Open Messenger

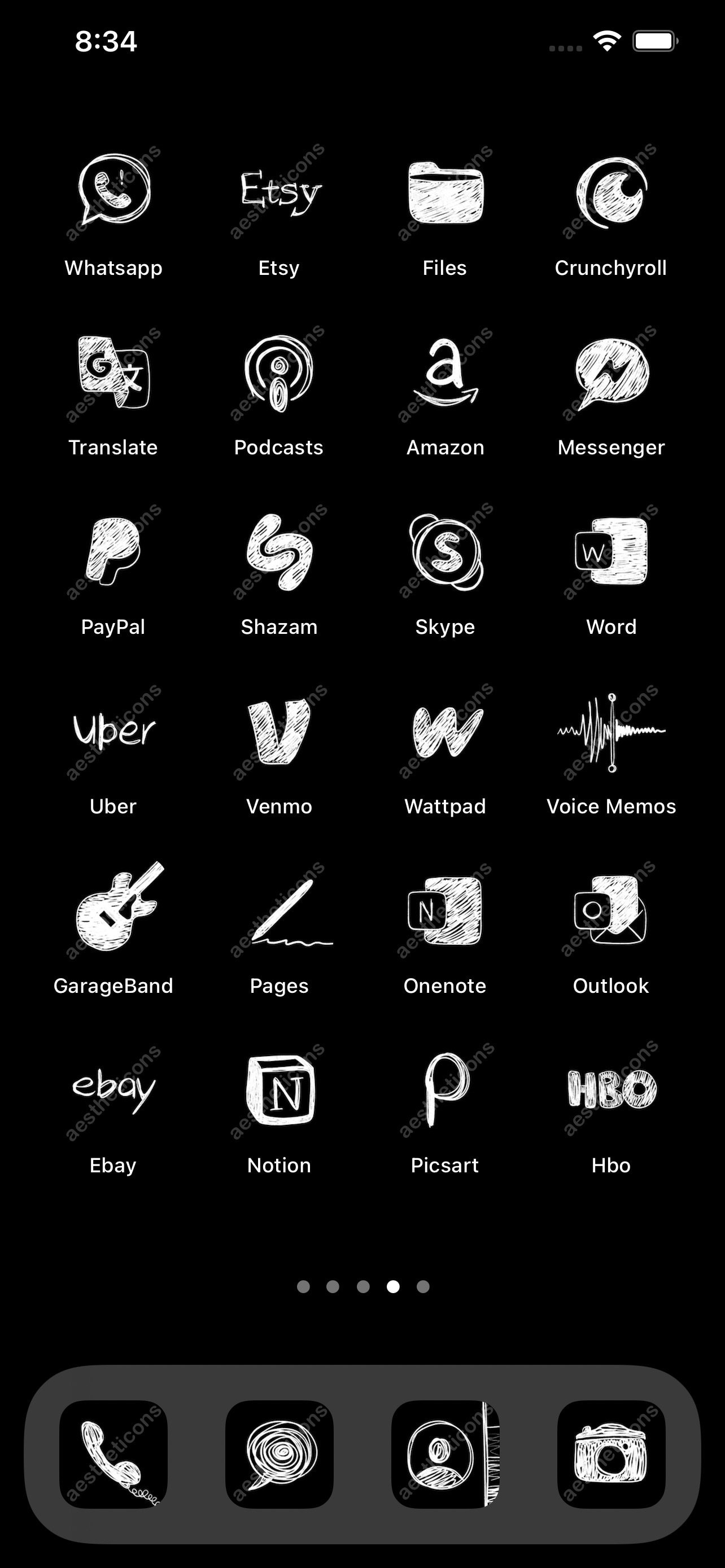click(x=611, y=371)
